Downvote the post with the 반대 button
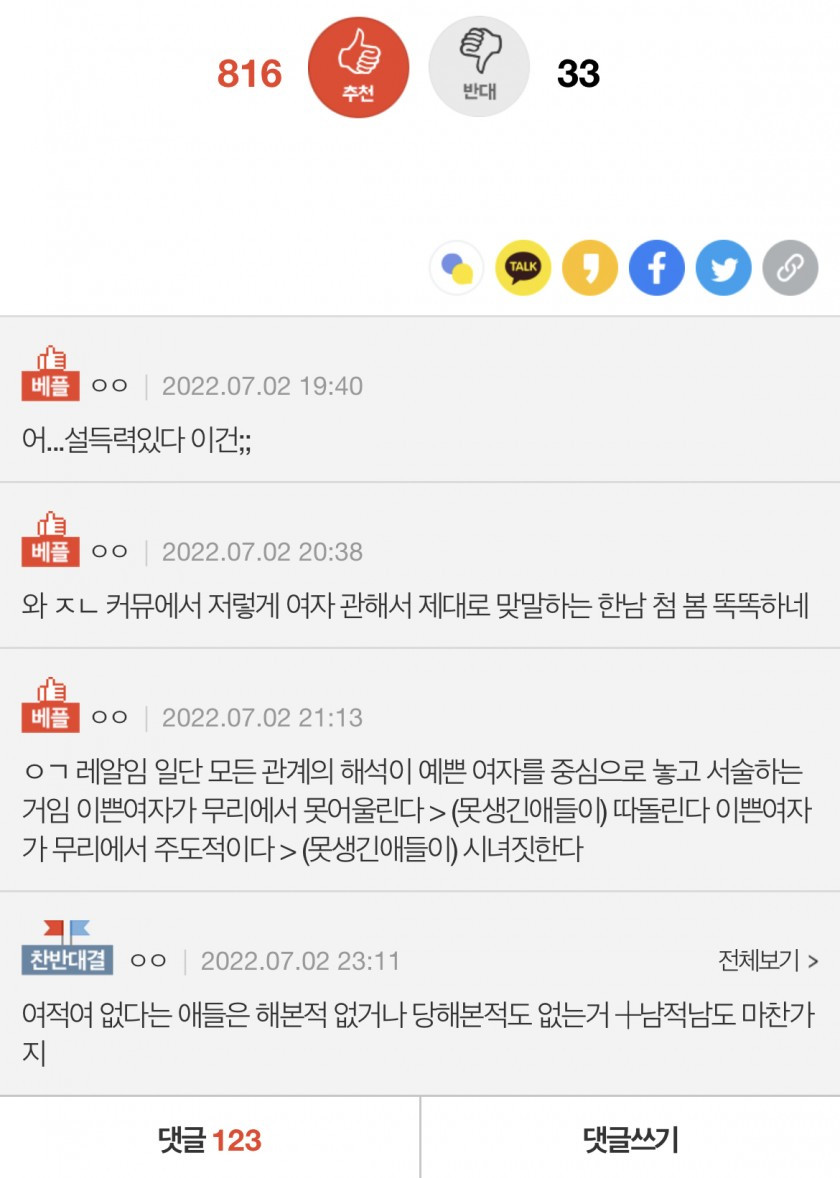This screenshot has height=1178, width=840. pyautogui.click(x=479, y=67)
